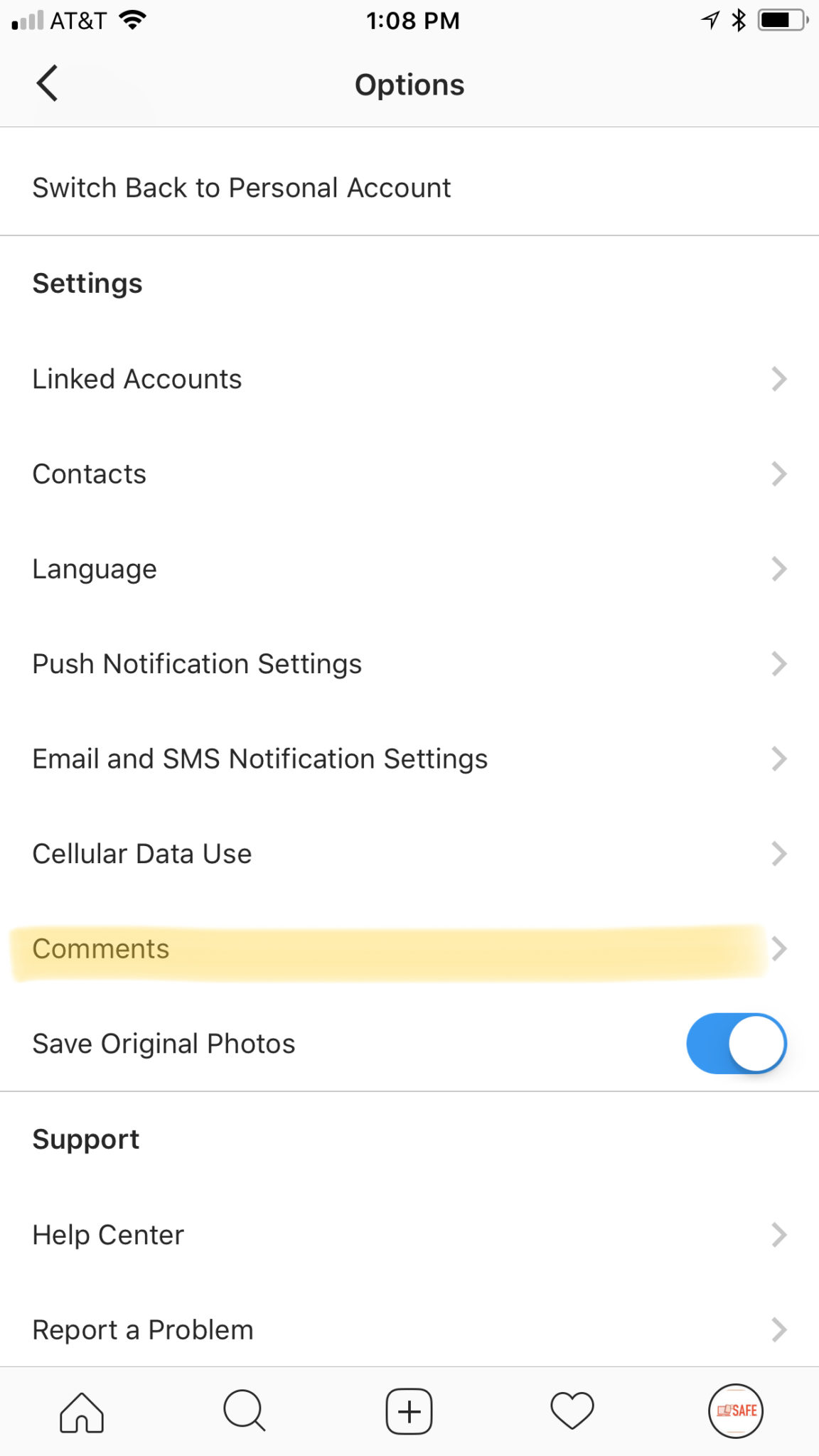819x1456 pixels.
Task: Switch to the search tab
Action: [245, 1411]
